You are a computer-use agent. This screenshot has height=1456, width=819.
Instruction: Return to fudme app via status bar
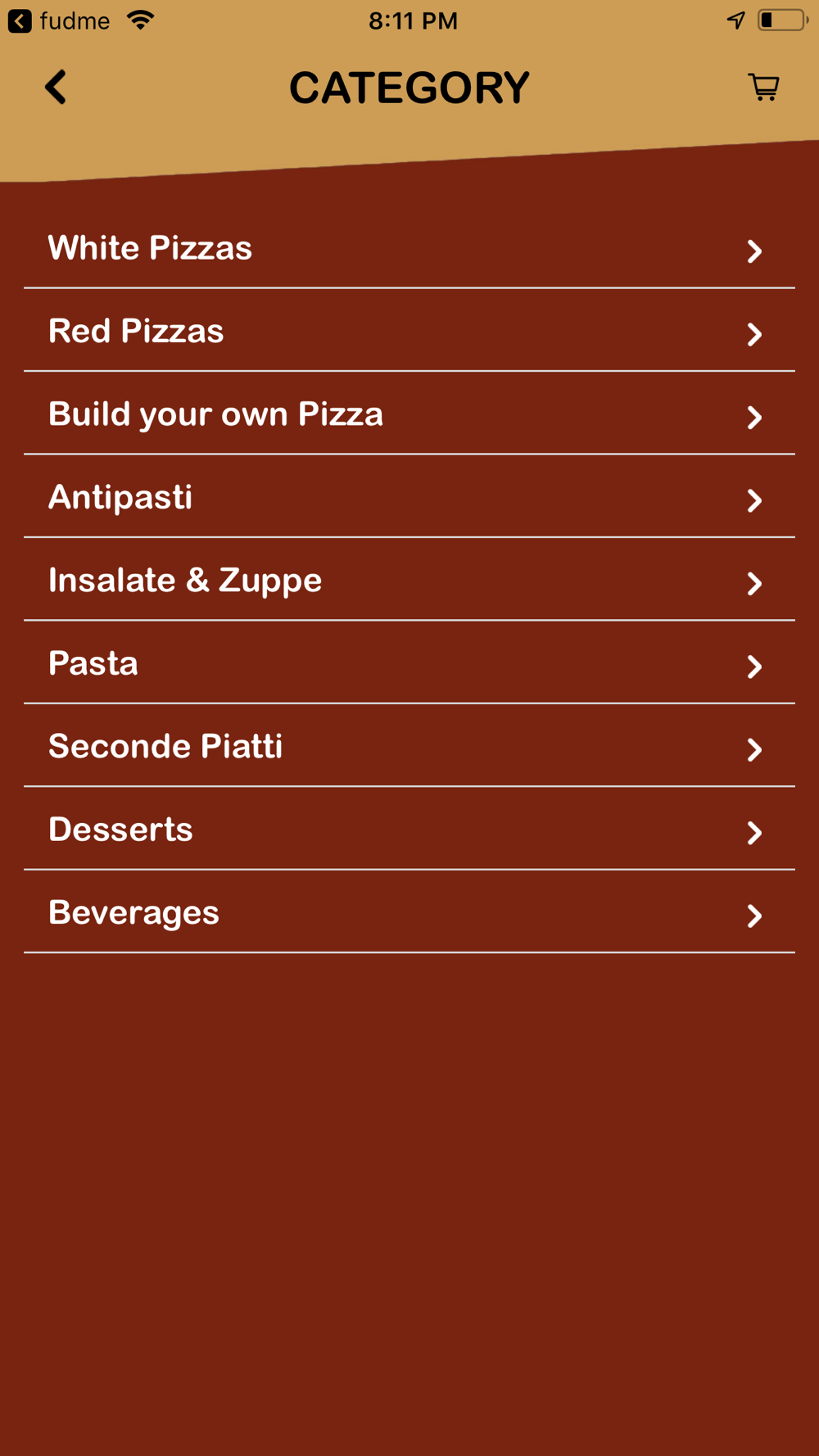pos(59,20)
